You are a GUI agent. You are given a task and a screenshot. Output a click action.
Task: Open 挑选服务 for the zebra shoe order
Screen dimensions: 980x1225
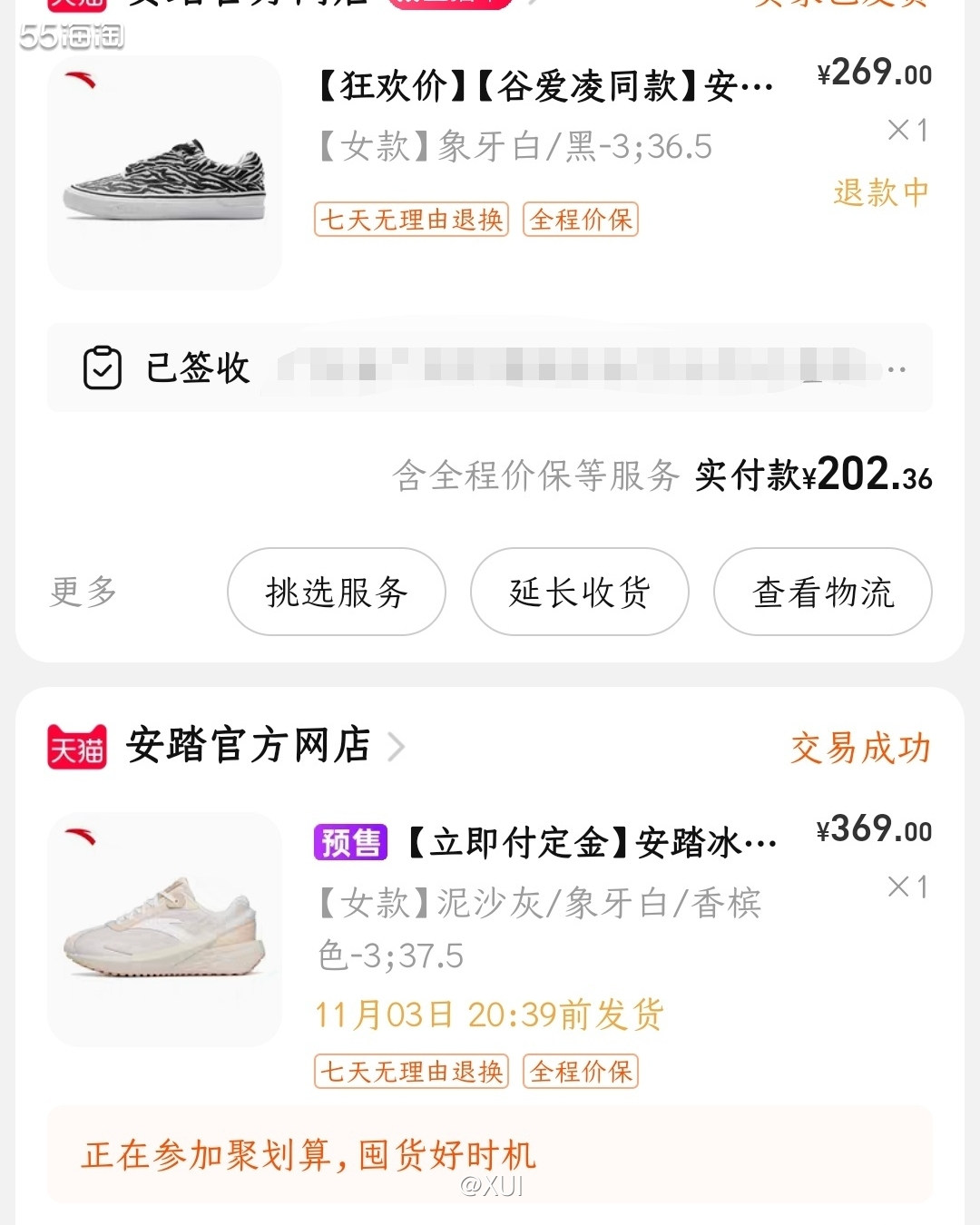coord(336,592)
